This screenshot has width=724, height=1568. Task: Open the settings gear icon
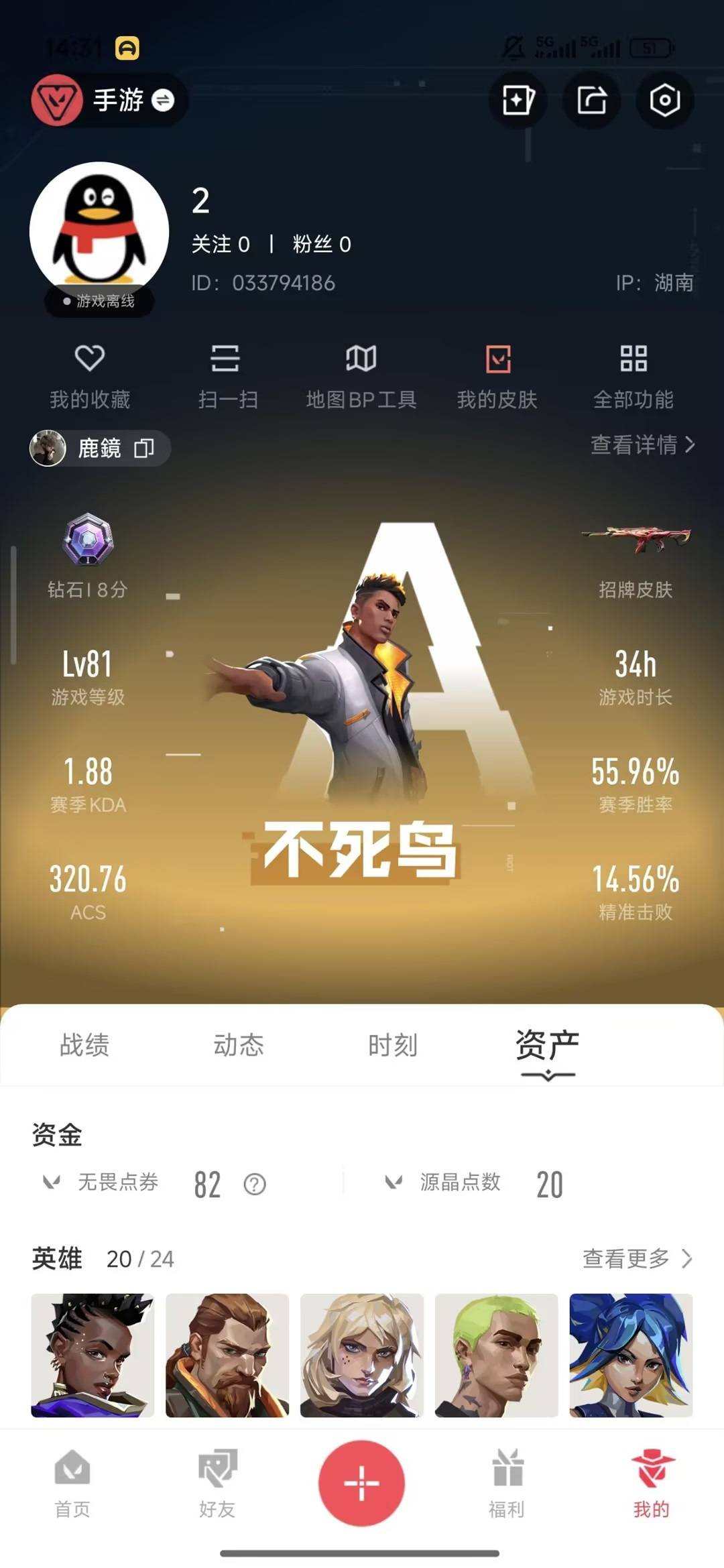pyautogui.click(x=664, y=101)
